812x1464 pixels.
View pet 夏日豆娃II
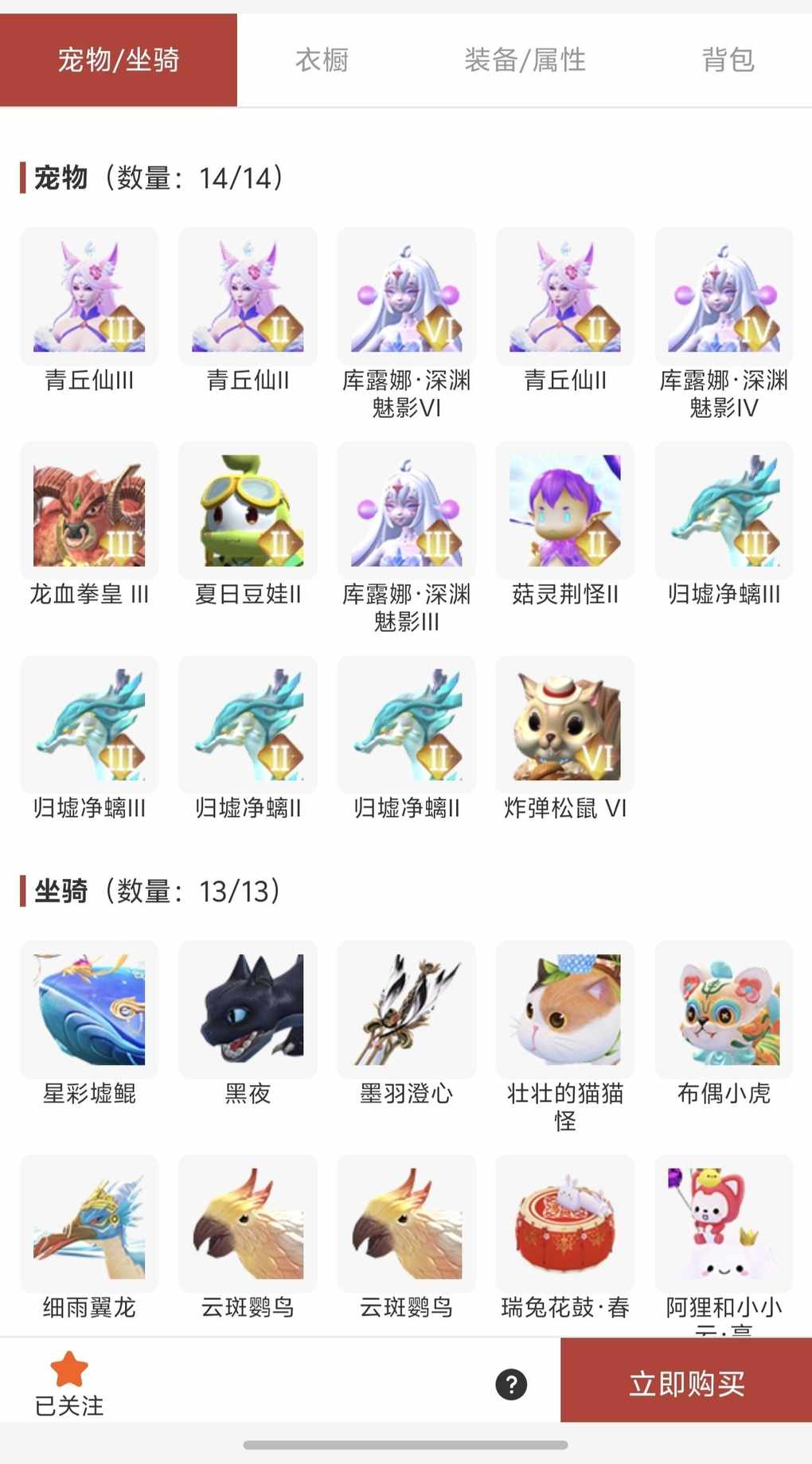(x=248, y=511)
